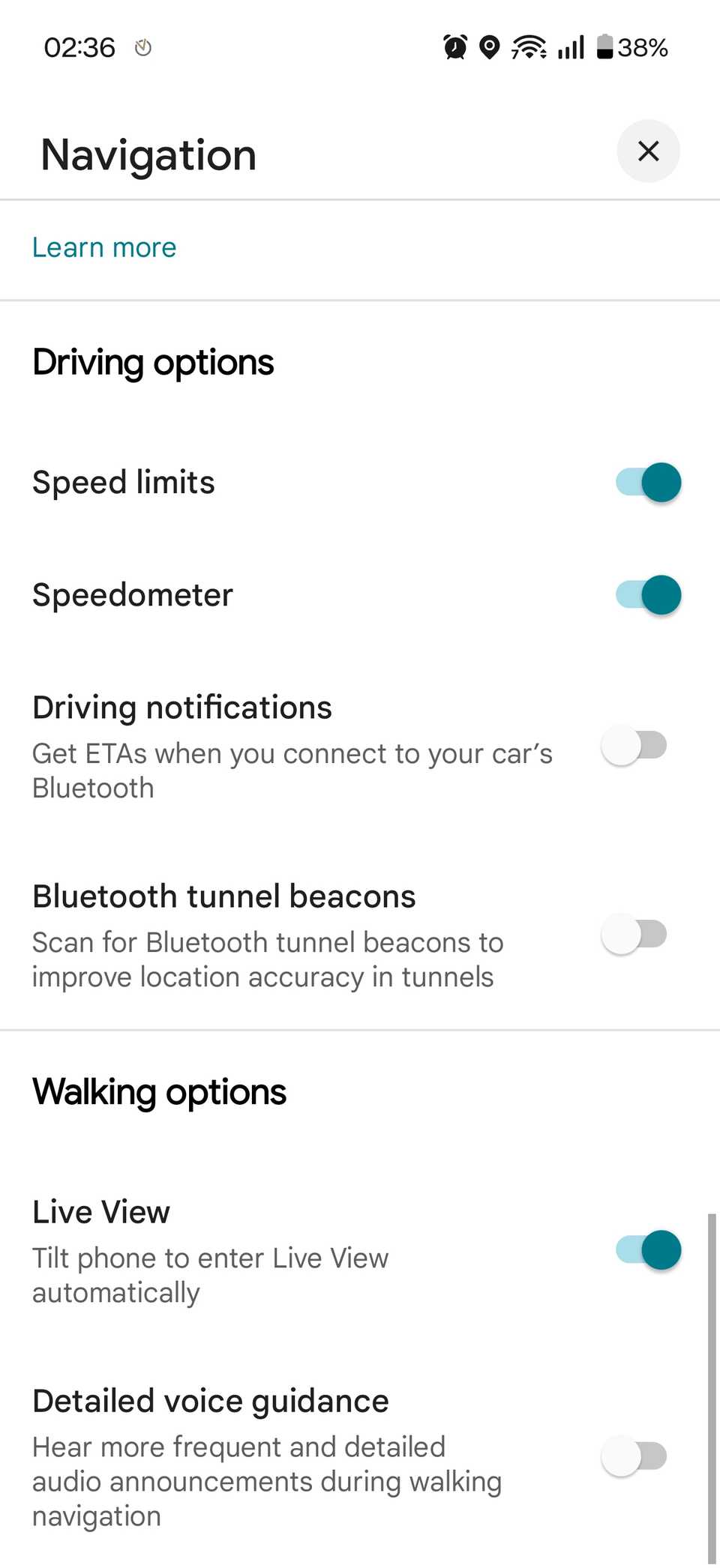
Task: Select the Walking options section header
Action: pyautogui.click(x=159, y=1092)
